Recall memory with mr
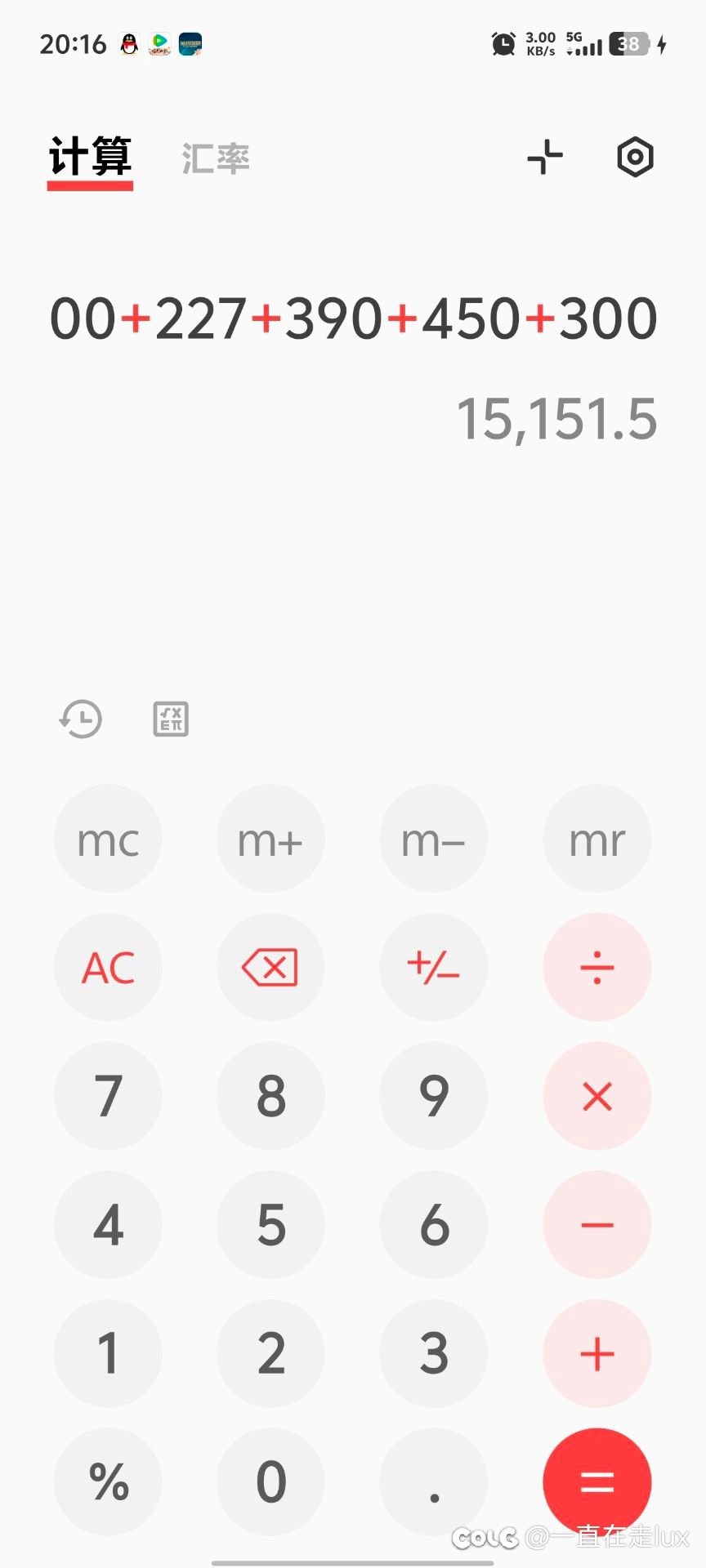Image resolution: width=706 pixels, height=1568 pixels. [x=597, y=839]
